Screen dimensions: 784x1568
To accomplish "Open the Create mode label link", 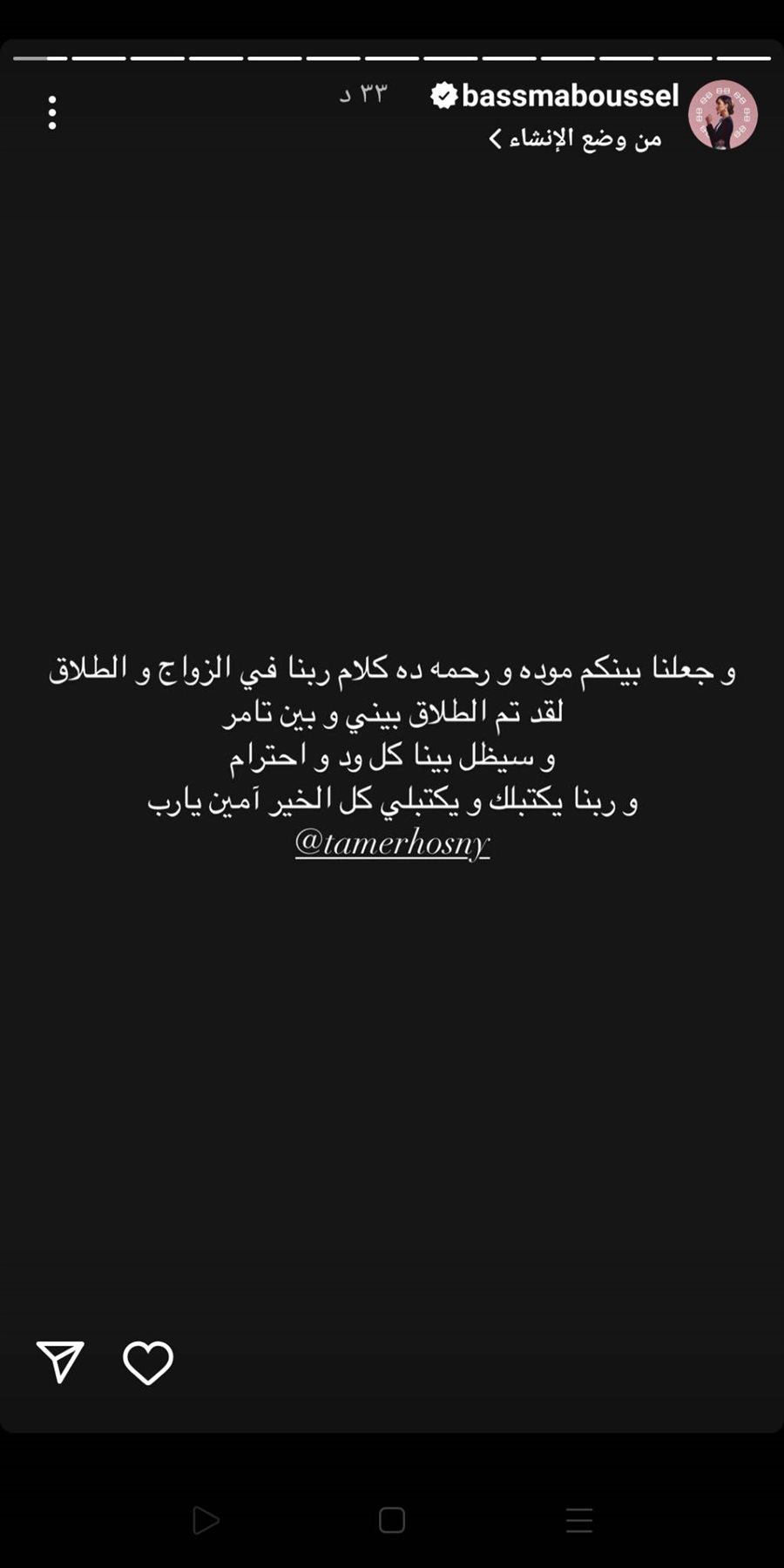I will click(x=576, y=139).
